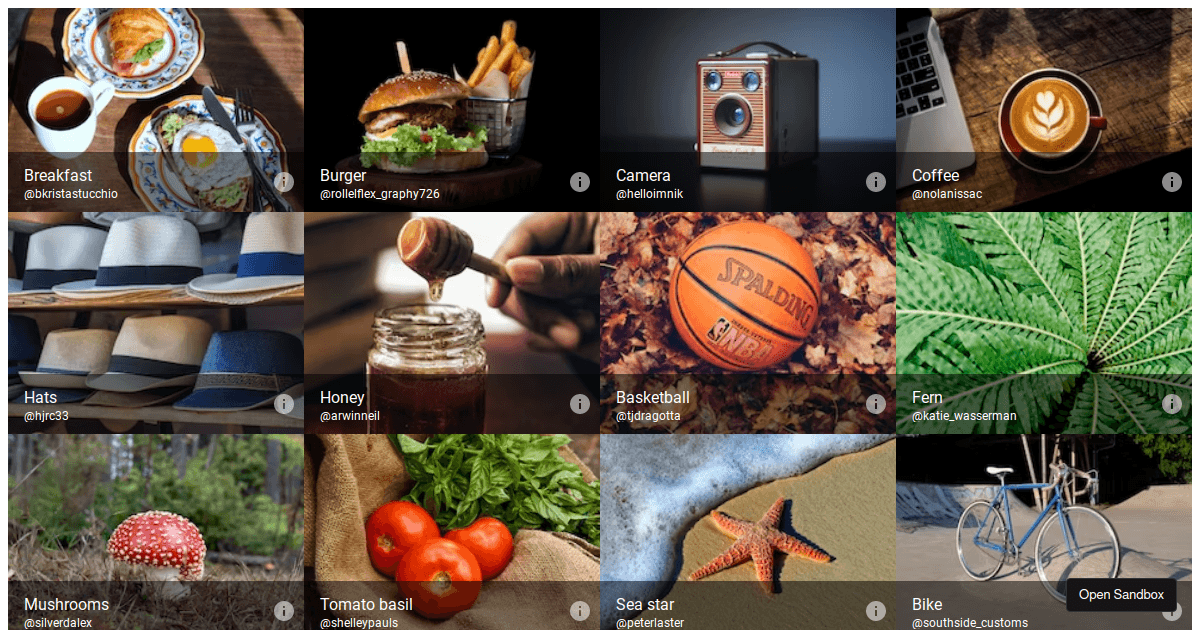Screen dimensions: 1200x630
Task: Open the Sea star photo tile
Action: pyautogui.click(x=748, y=510)
